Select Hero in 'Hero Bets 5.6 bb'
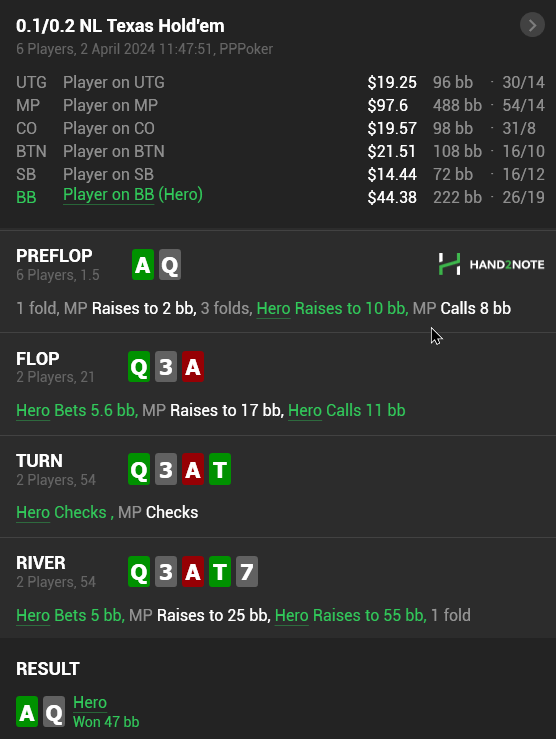 coord(33,411)
